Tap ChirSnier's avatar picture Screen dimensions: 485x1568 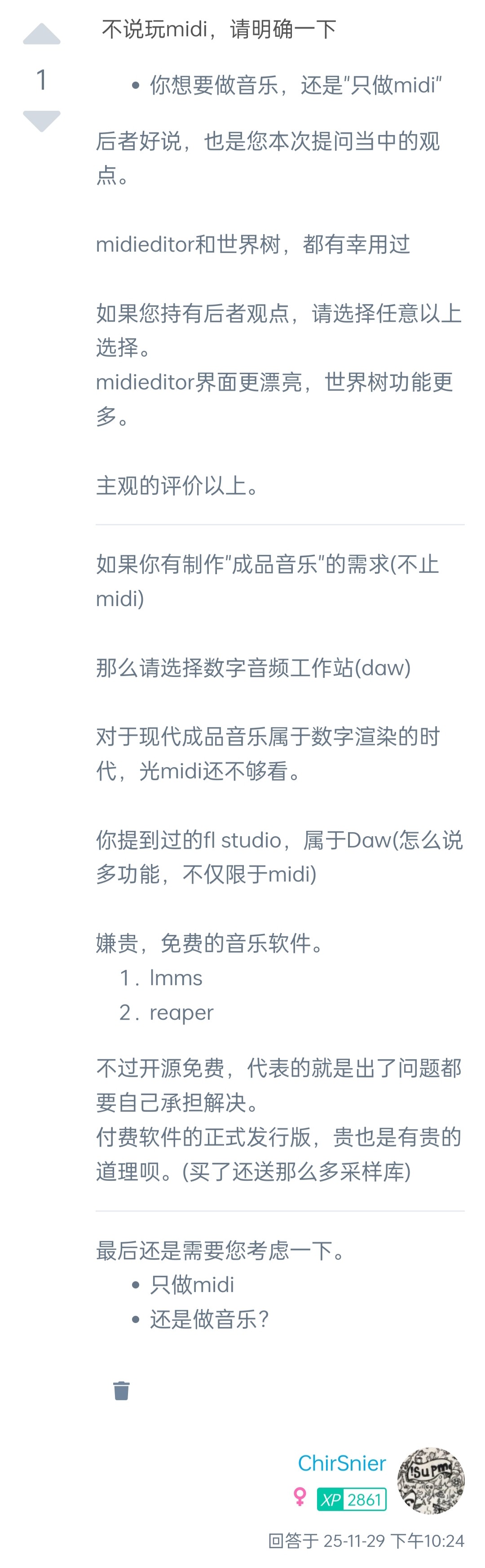coord(430,1480)
